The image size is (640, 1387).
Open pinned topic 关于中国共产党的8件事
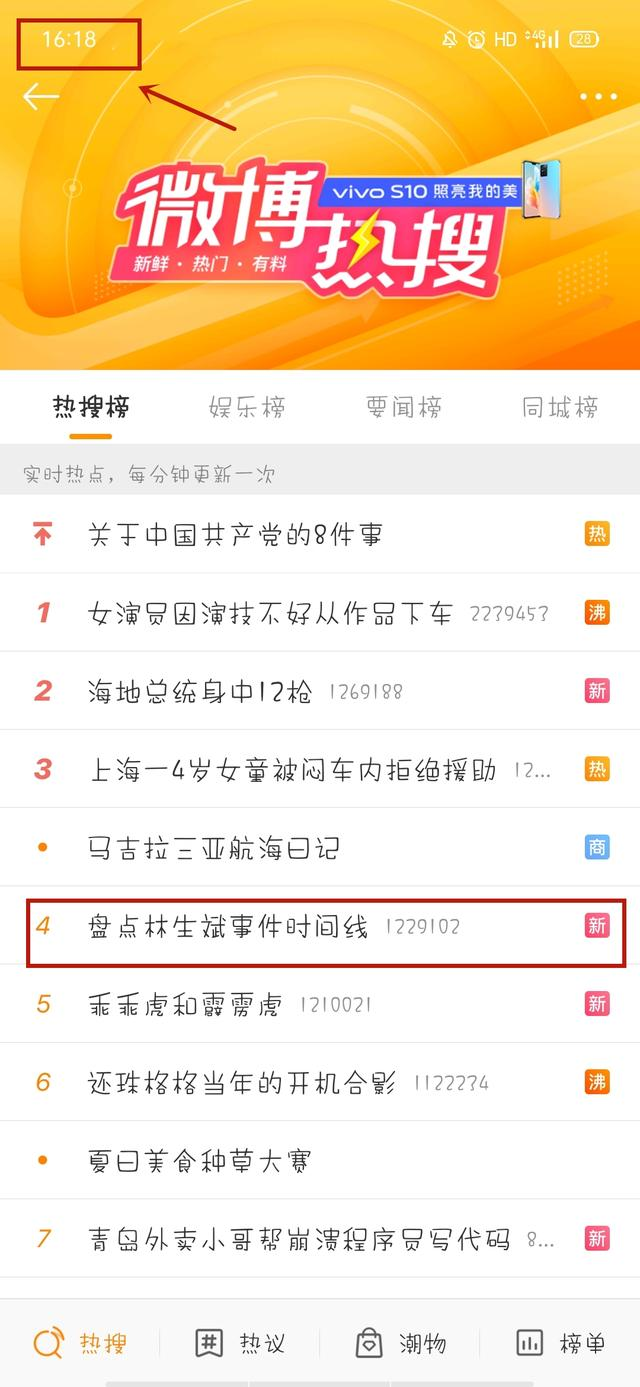tap(235, 535)
